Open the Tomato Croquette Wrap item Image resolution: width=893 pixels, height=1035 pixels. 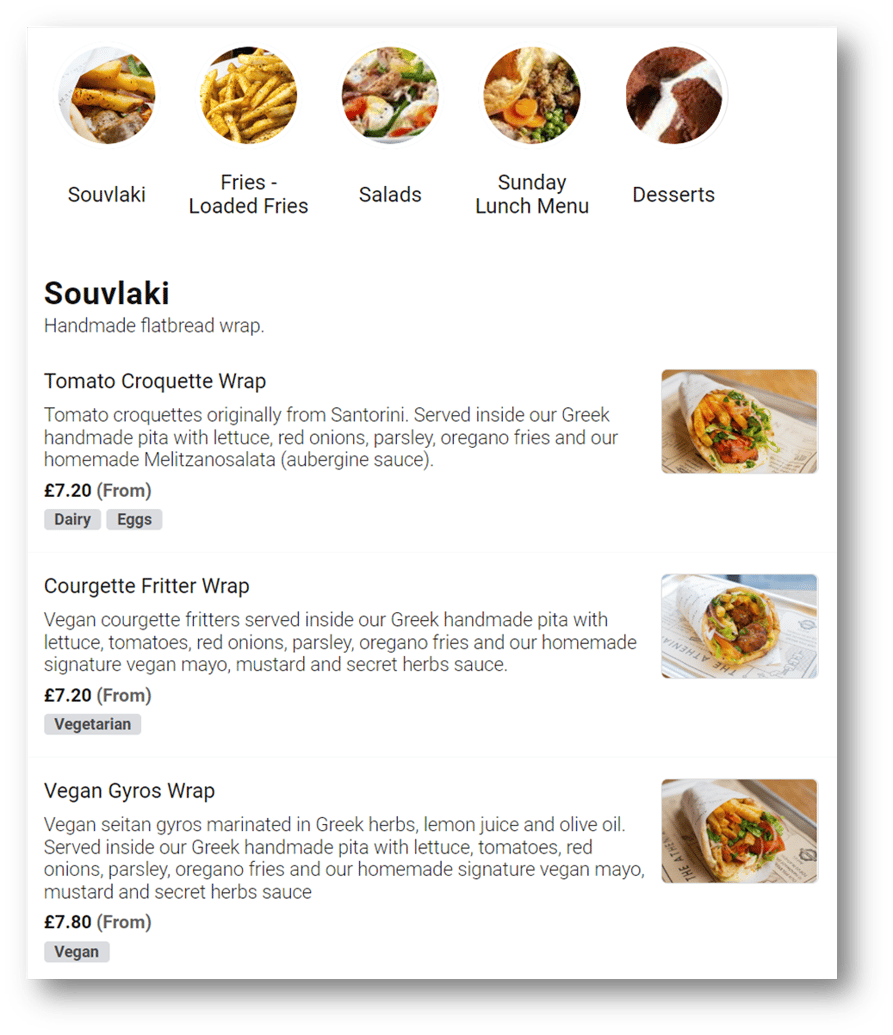point(155,381)
